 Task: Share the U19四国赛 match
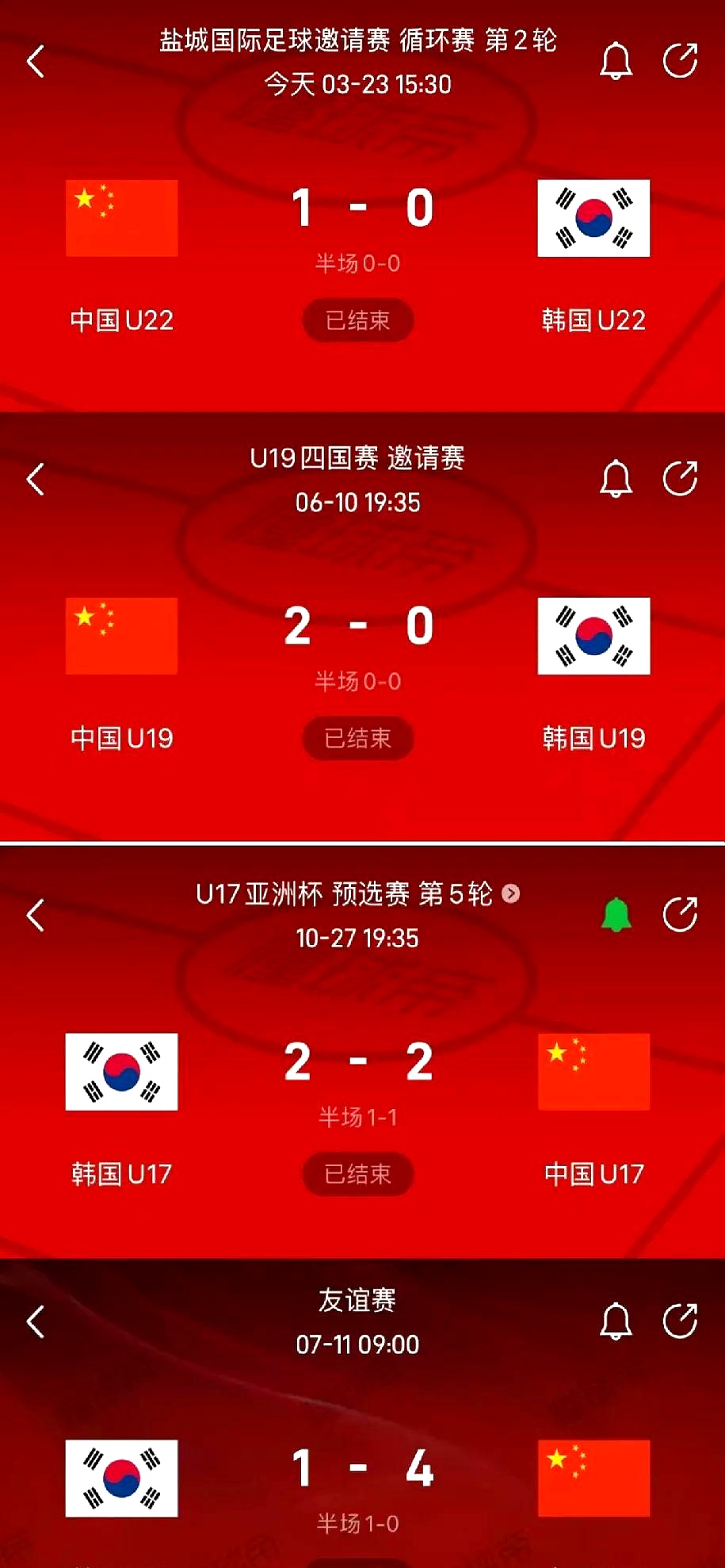(680, 479)
